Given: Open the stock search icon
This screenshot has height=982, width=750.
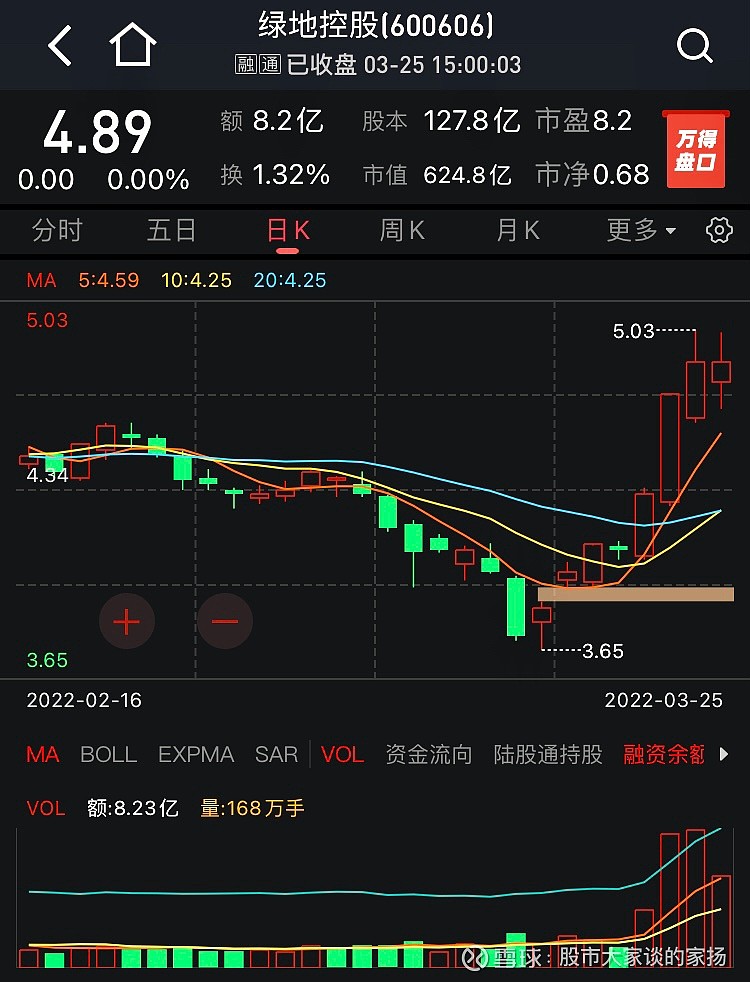Looking at the screenshot, I should point(695,45).
